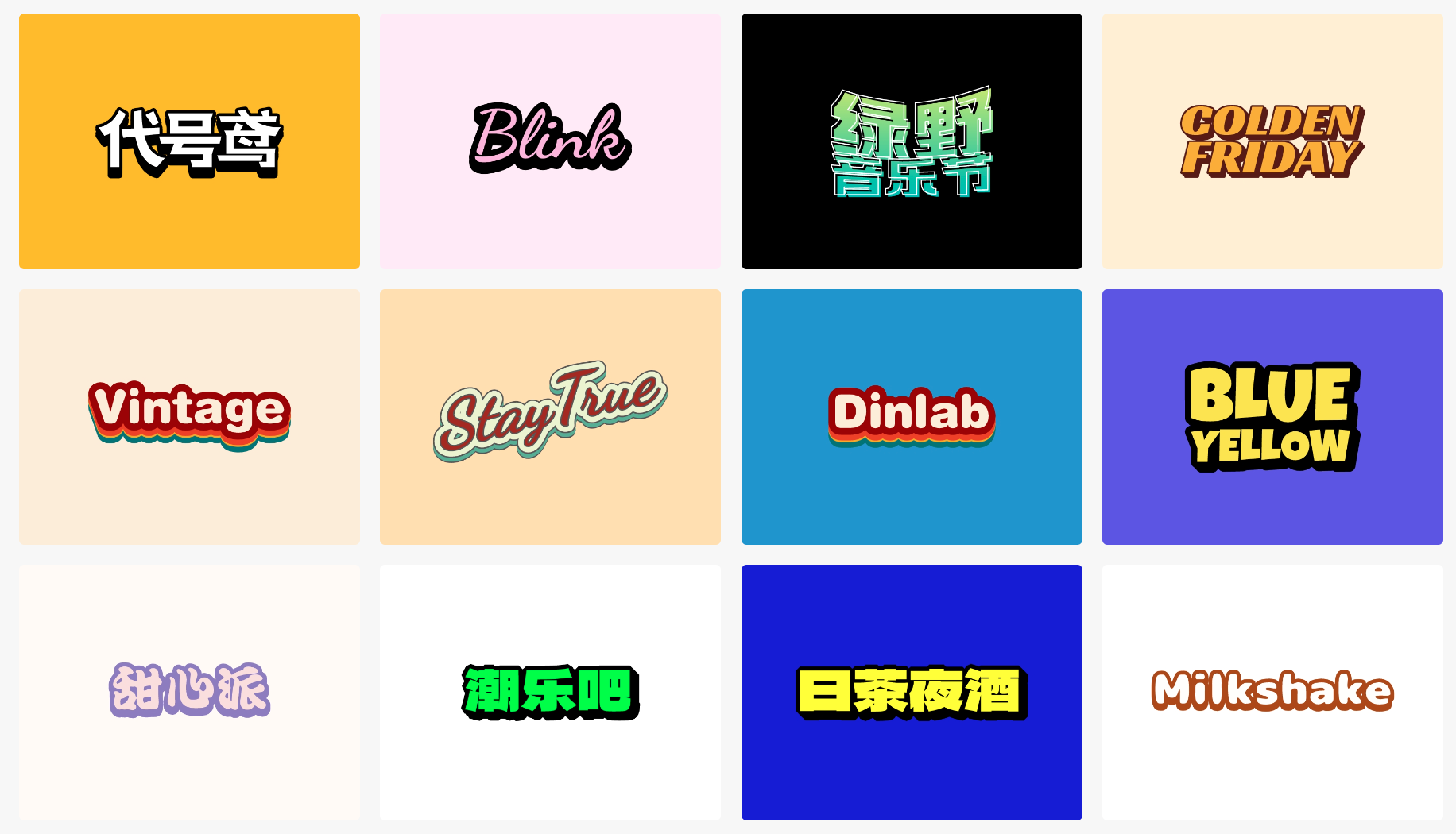Choose the pink Blink script style
Viewport: 1456px width, 834px height.
point(550,141)
